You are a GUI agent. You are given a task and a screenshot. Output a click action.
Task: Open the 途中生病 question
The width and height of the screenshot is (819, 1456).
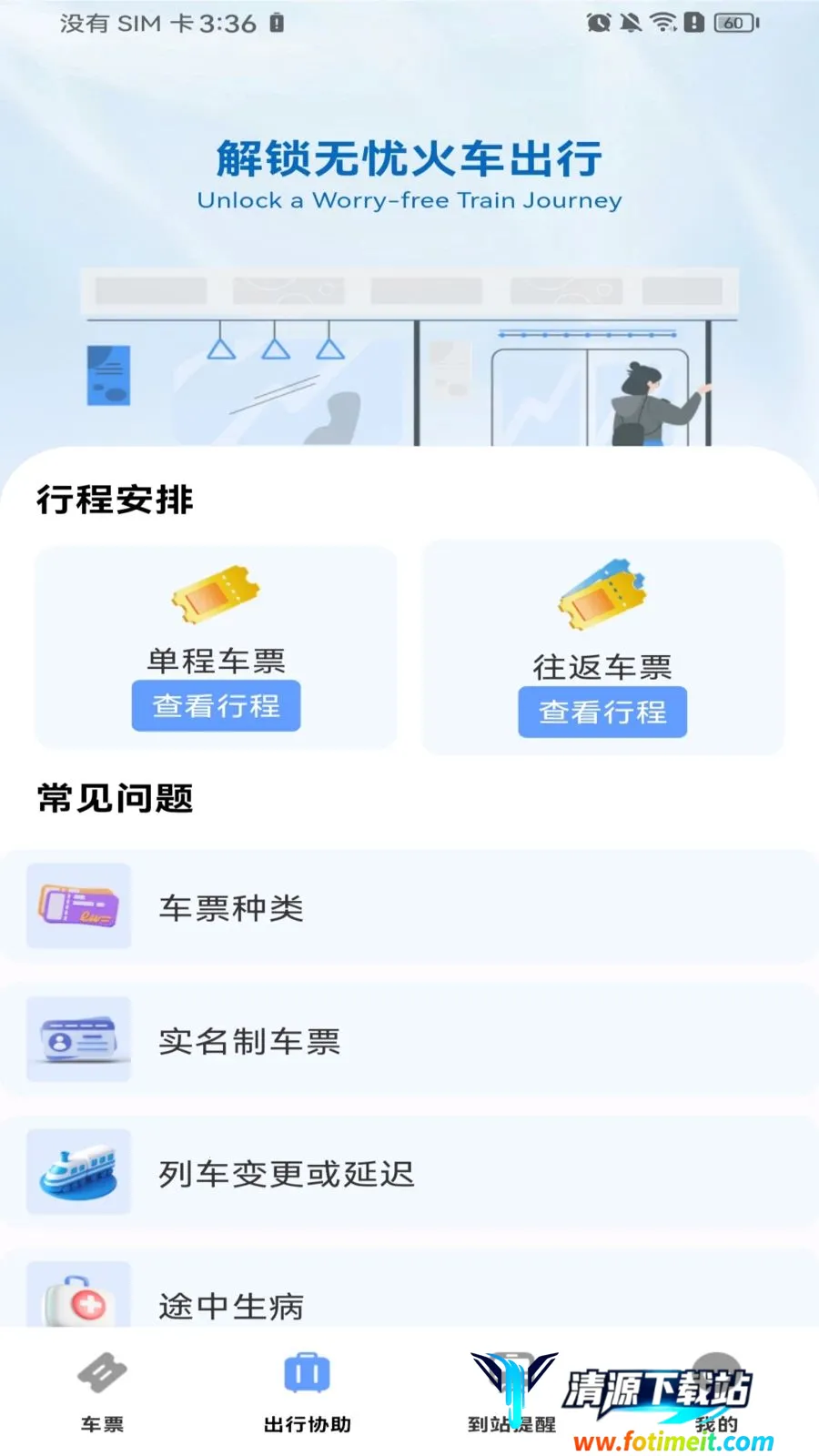point(409,1290)
